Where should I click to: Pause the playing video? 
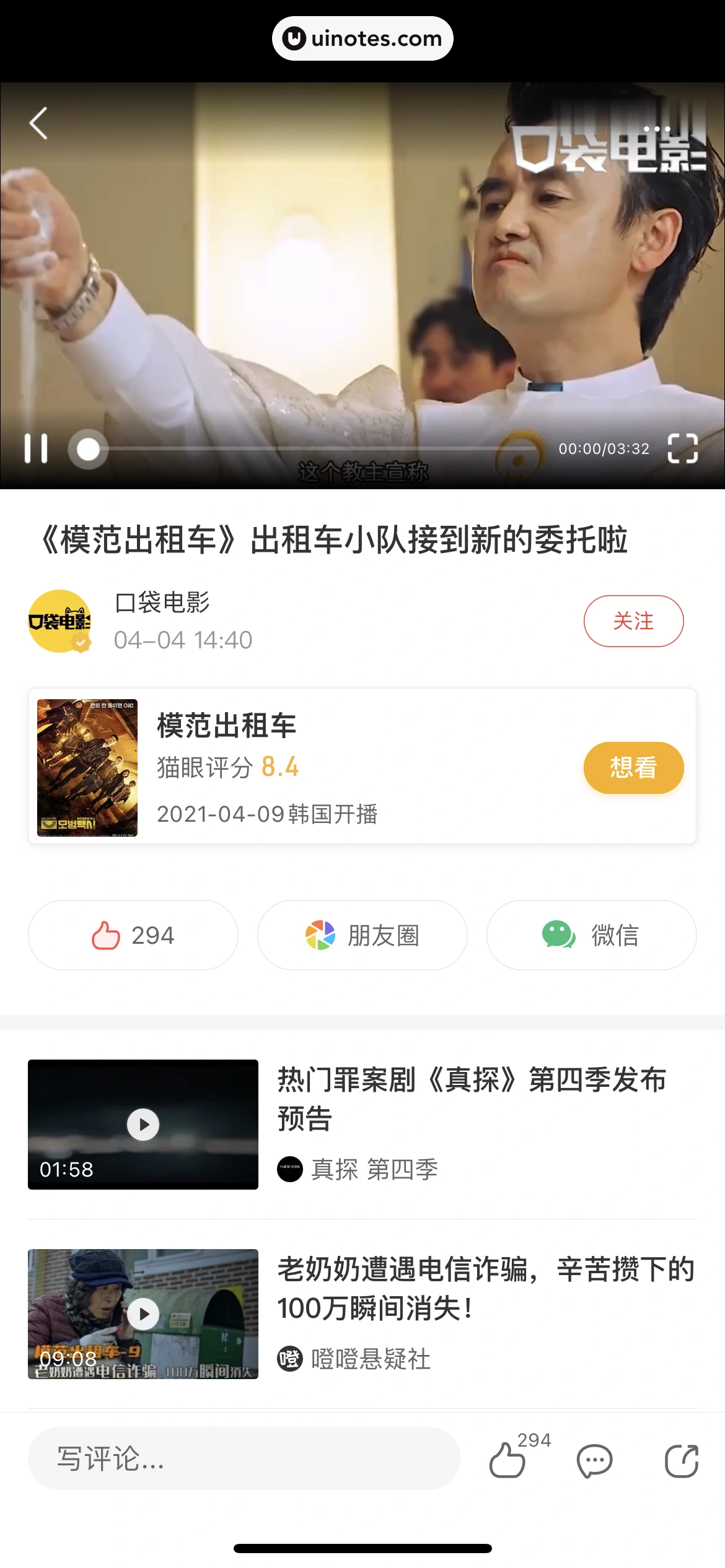point(36,448)
